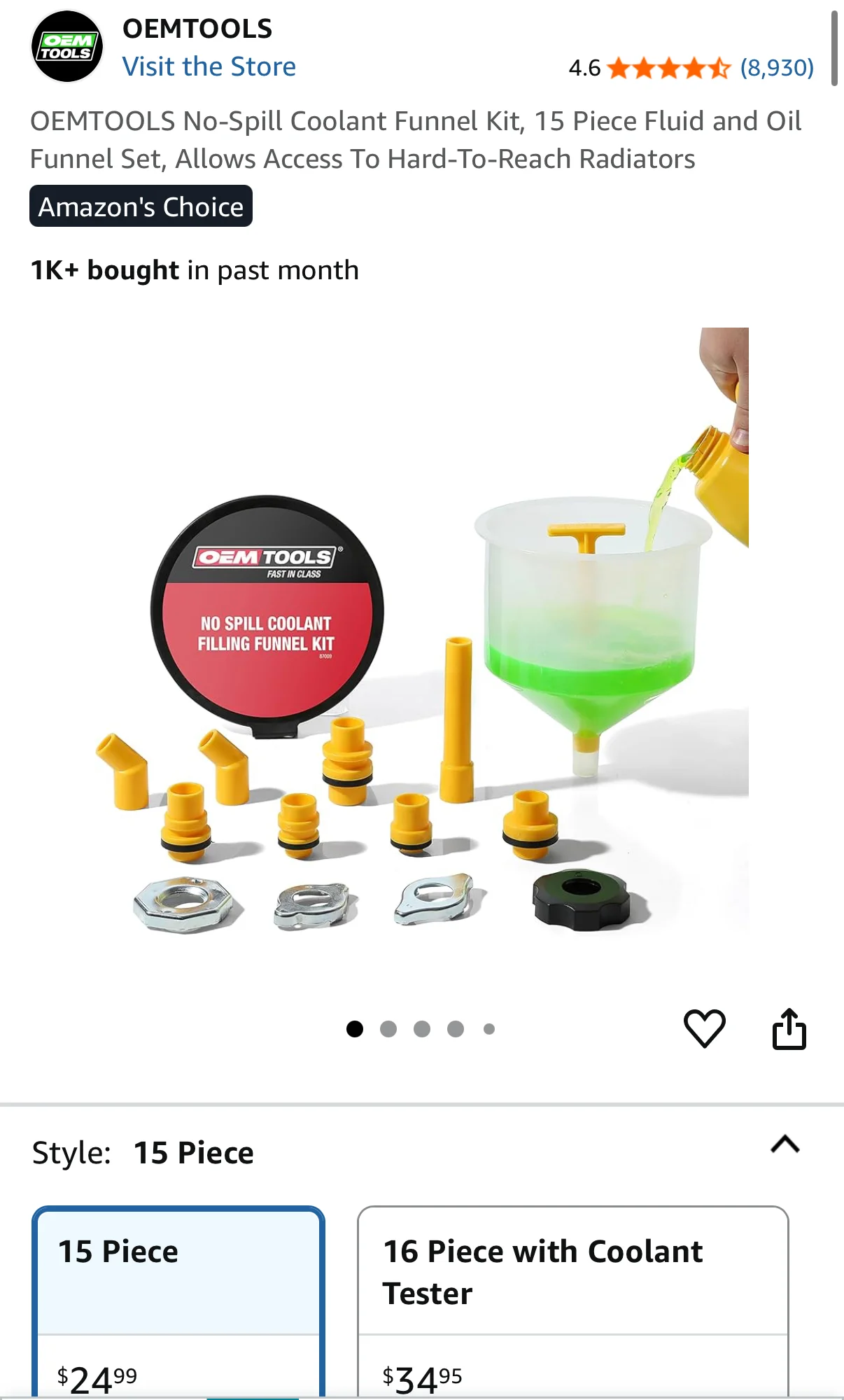The image size is (844, 1400).
Task: Share this product listing
Action: click(x=789, y=1028)
